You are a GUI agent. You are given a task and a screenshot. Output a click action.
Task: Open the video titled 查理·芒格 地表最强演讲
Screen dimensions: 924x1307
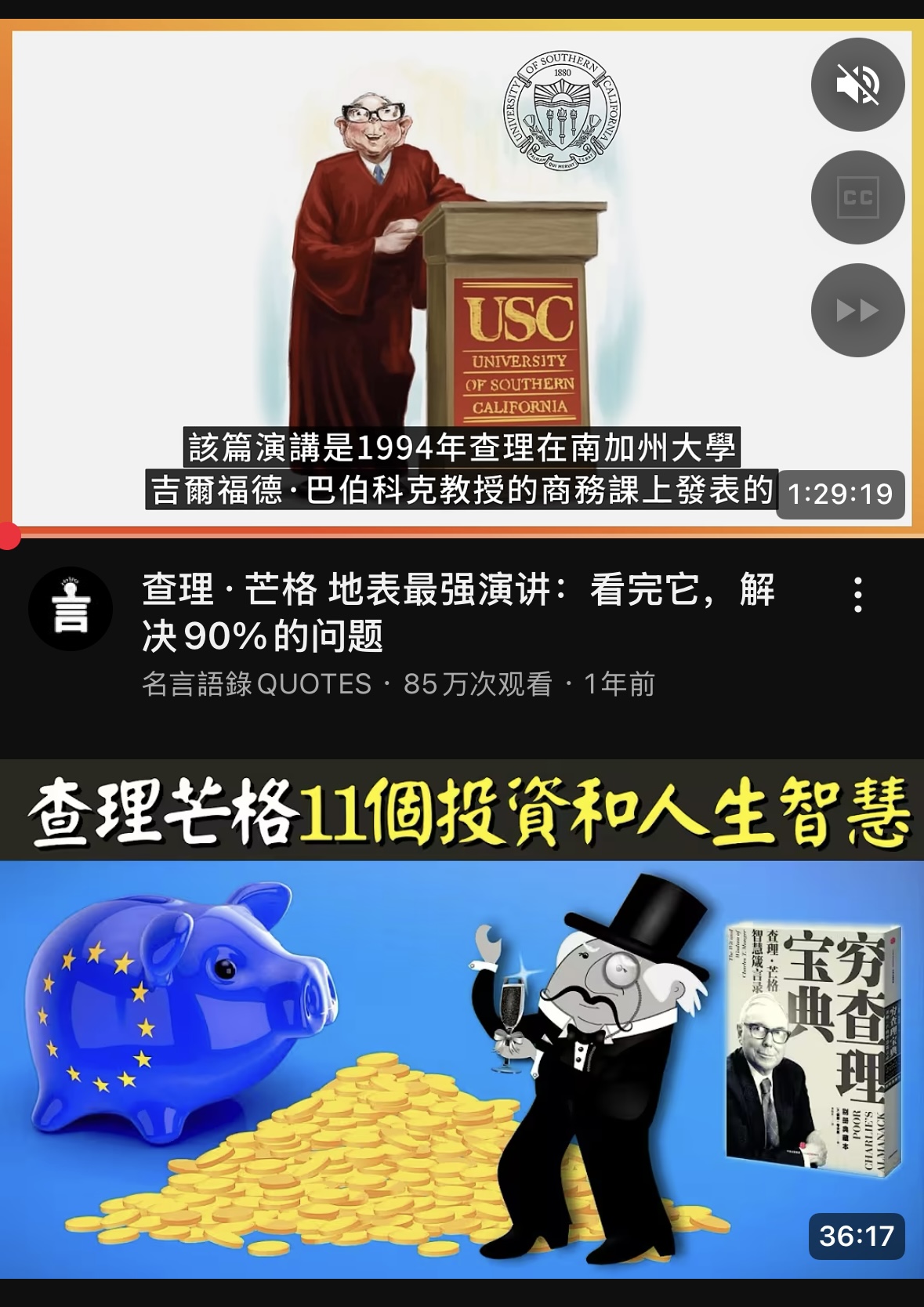(x=458, y=612)
